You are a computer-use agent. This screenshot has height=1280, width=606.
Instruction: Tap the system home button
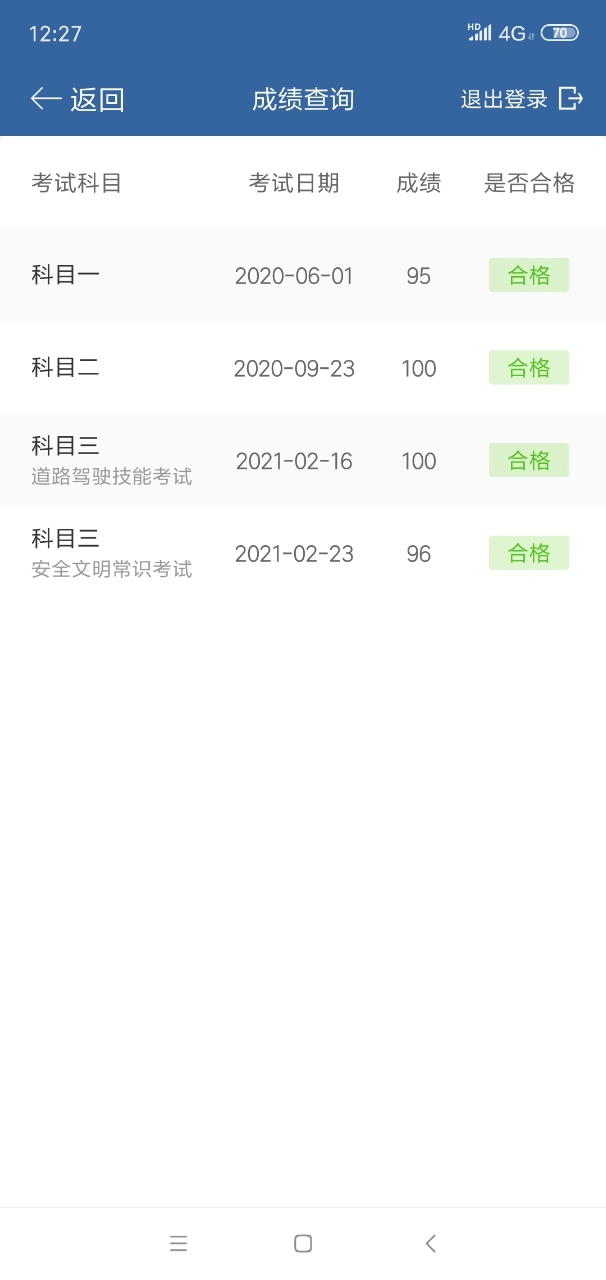click(x=303, y=1243)
